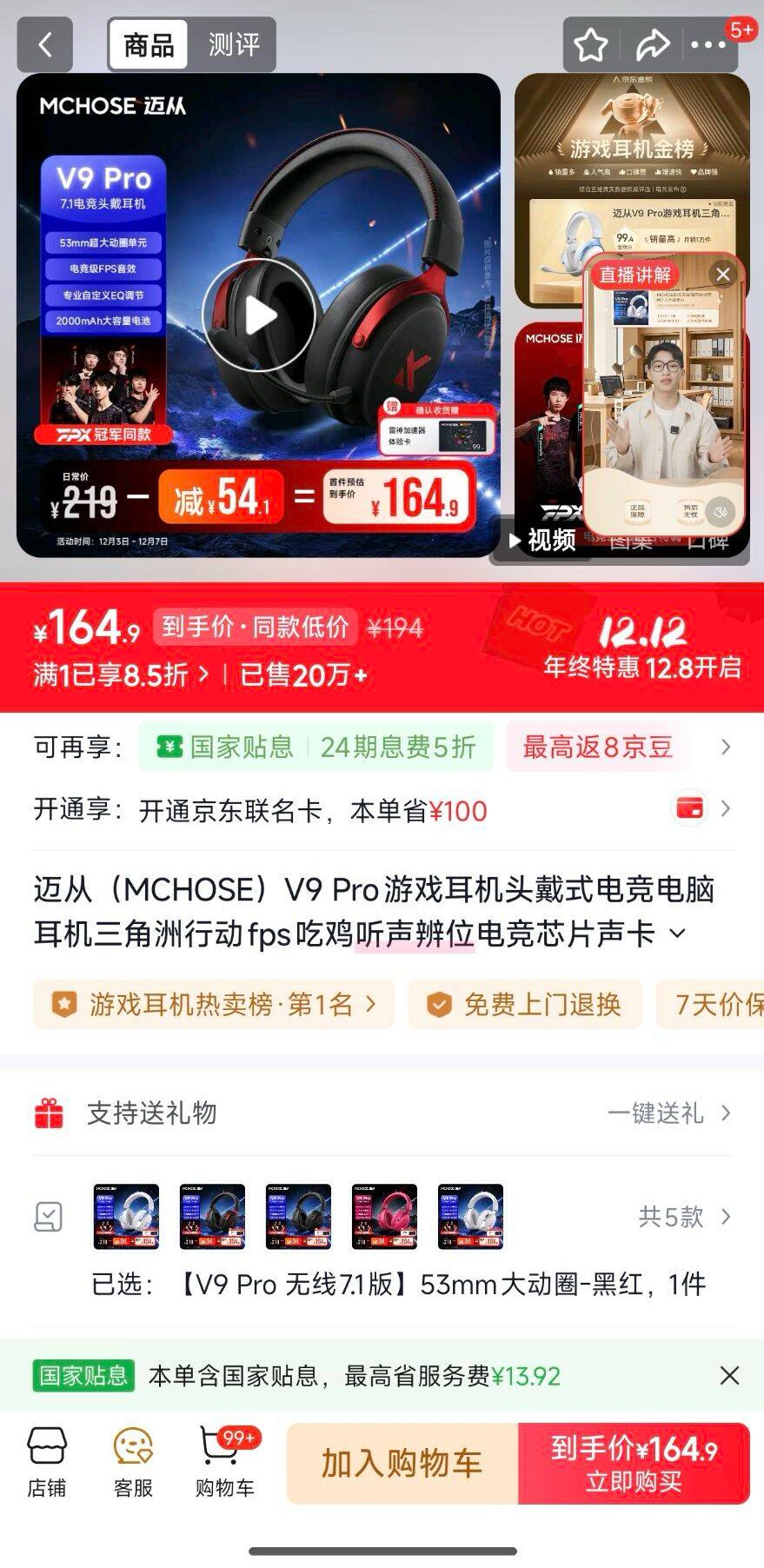Image resolution: width=764 pixels, height=1568 pixels.
Task: Switch to the 测评 tab
Action: 233,44
